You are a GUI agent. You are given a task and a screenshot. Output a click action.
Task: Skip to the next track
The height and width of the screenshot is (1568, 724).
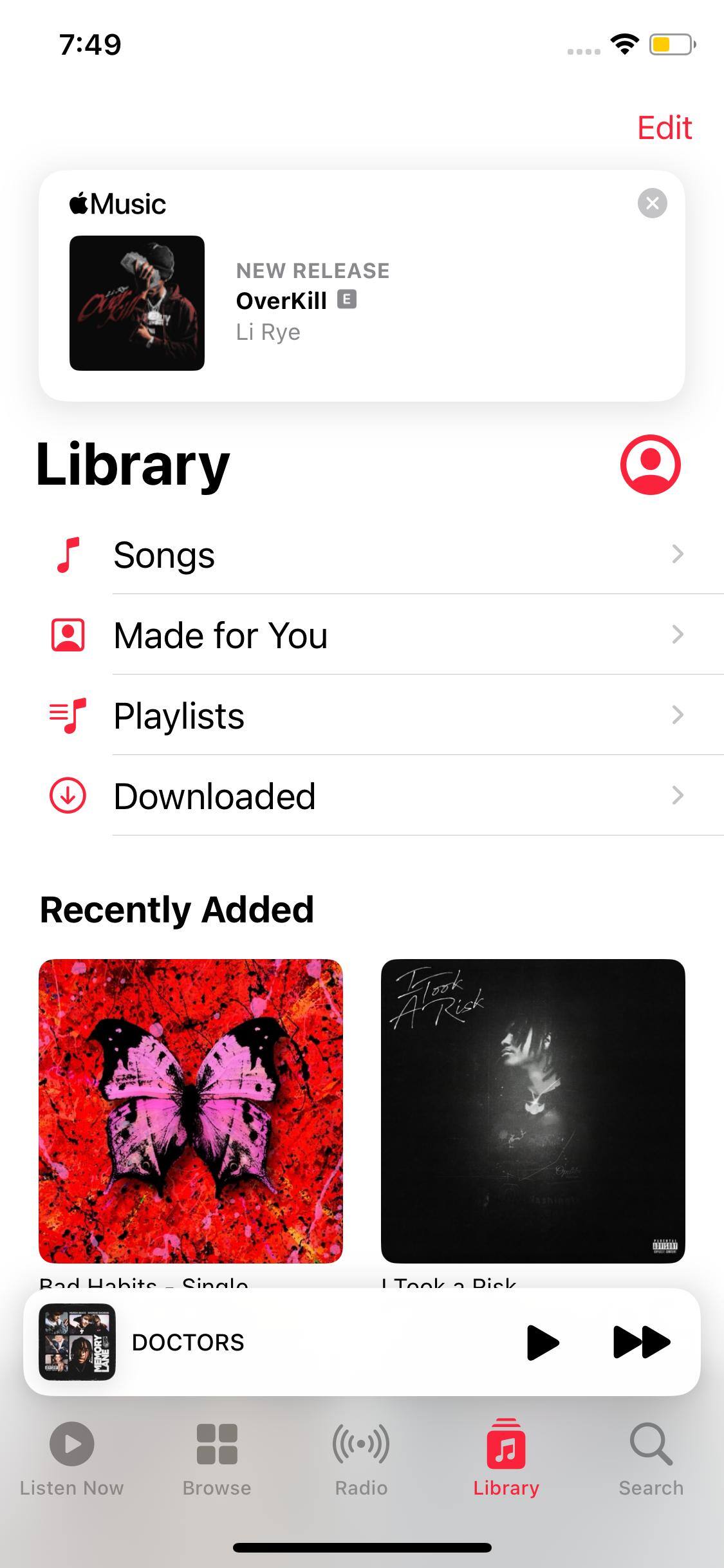click(642, 1342)
